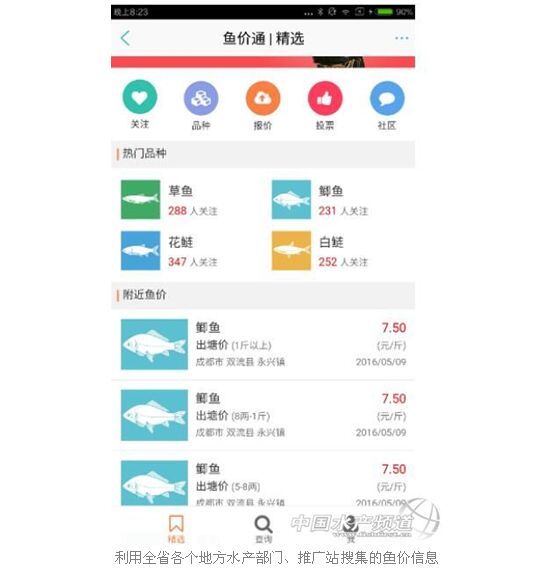
Task: Switch to the profile tab at bottom right
Action: click(x=351, y=528)
